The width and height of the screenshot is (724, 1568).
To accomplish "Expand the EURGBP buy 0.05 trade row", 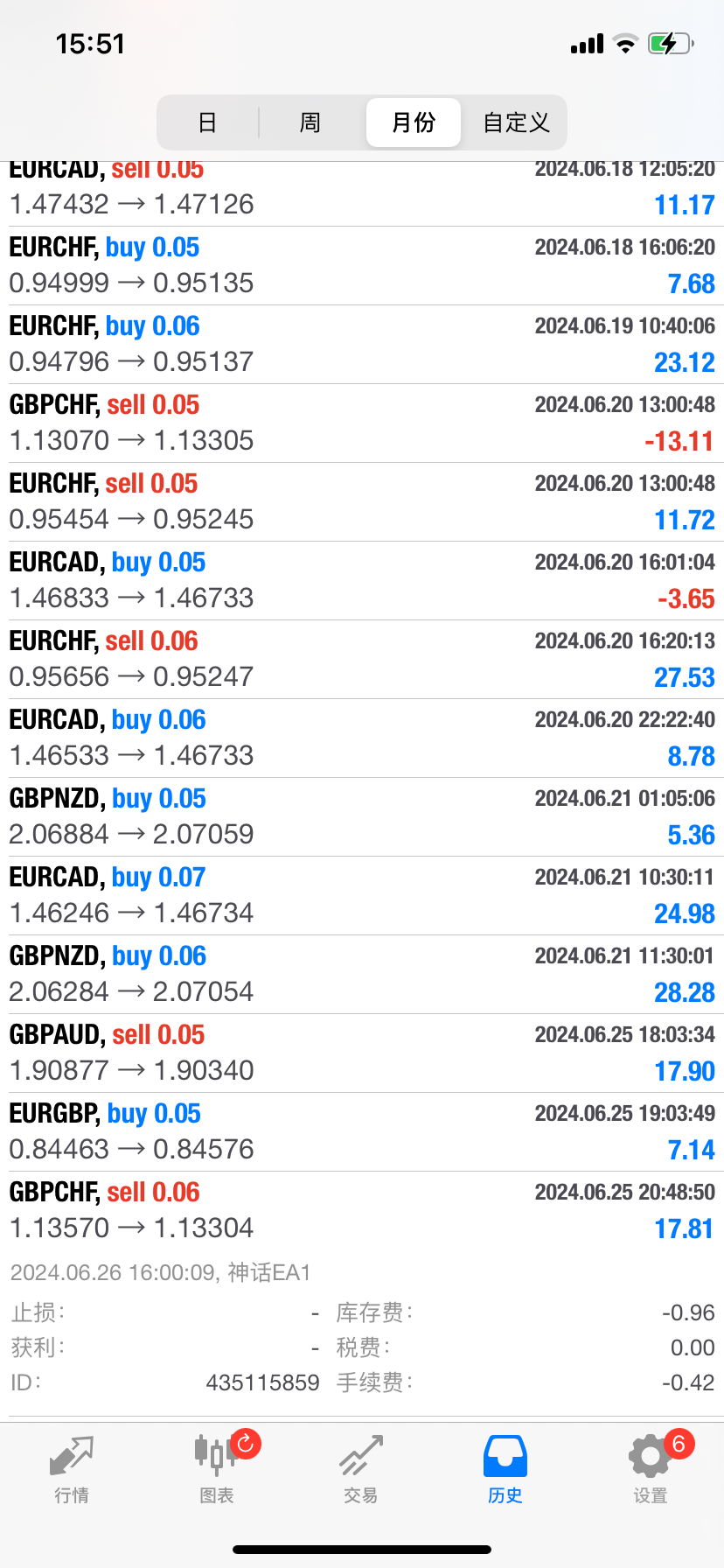I will coord(362,1132).
